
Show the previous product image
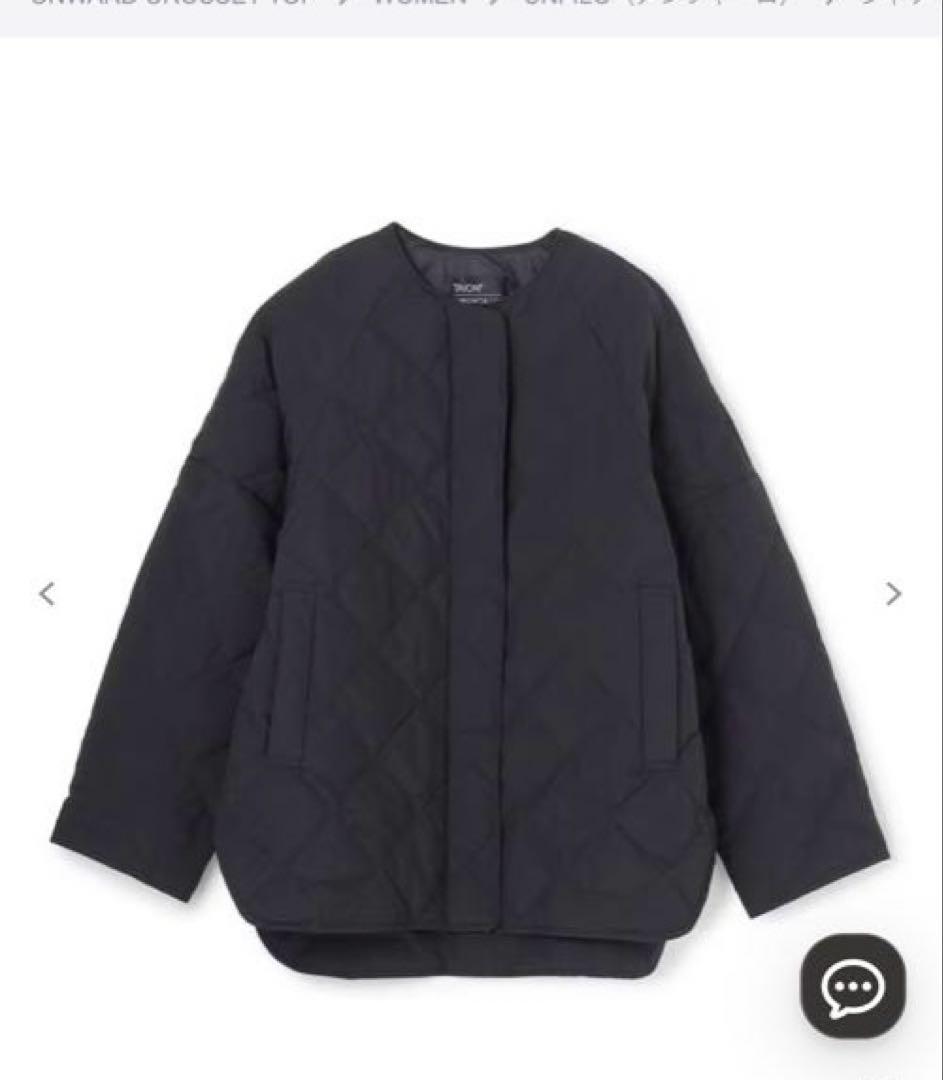pos(47,593)
